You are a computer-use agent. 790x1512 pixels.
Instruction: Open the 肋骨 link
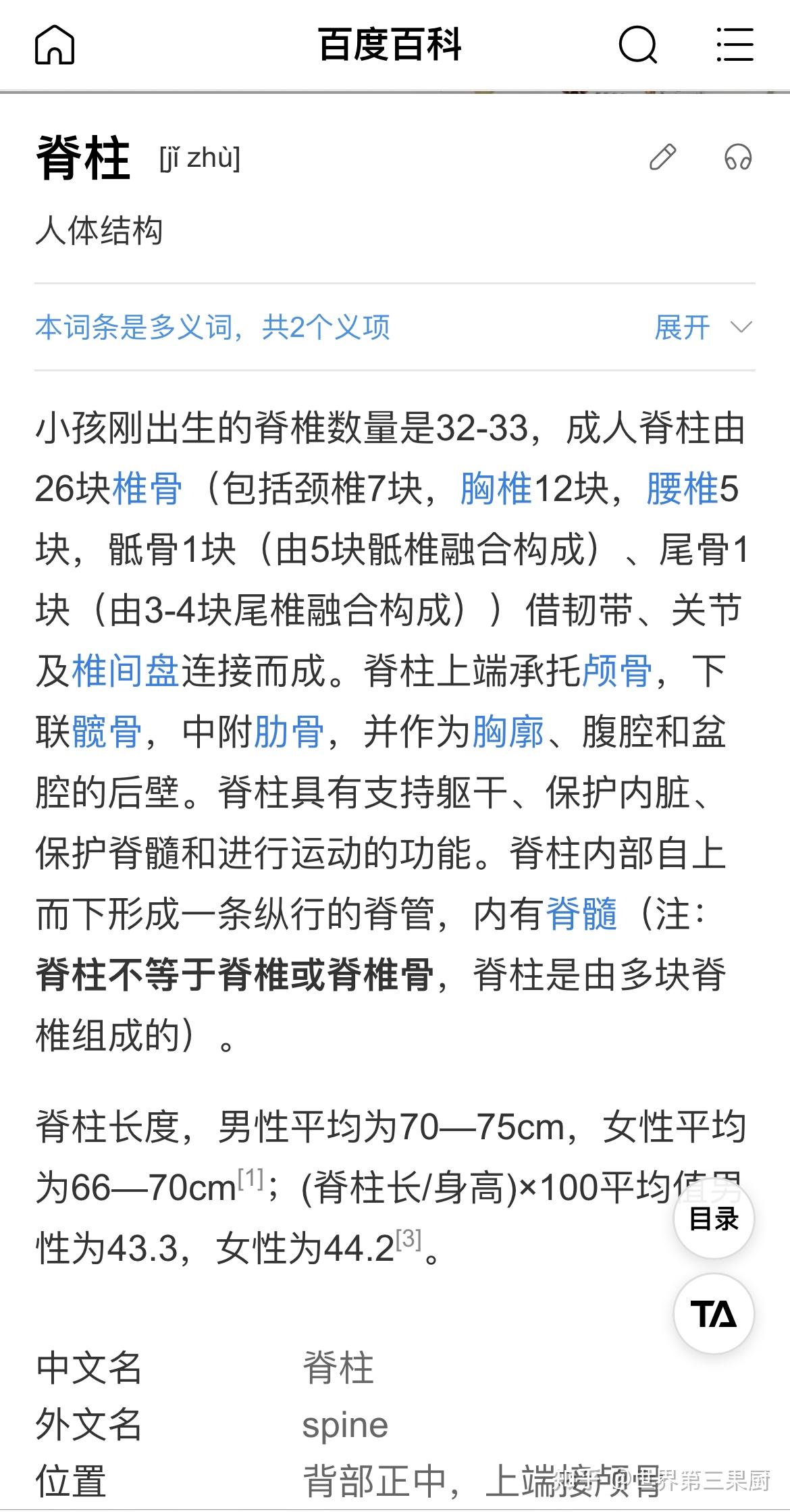[289, 732]
